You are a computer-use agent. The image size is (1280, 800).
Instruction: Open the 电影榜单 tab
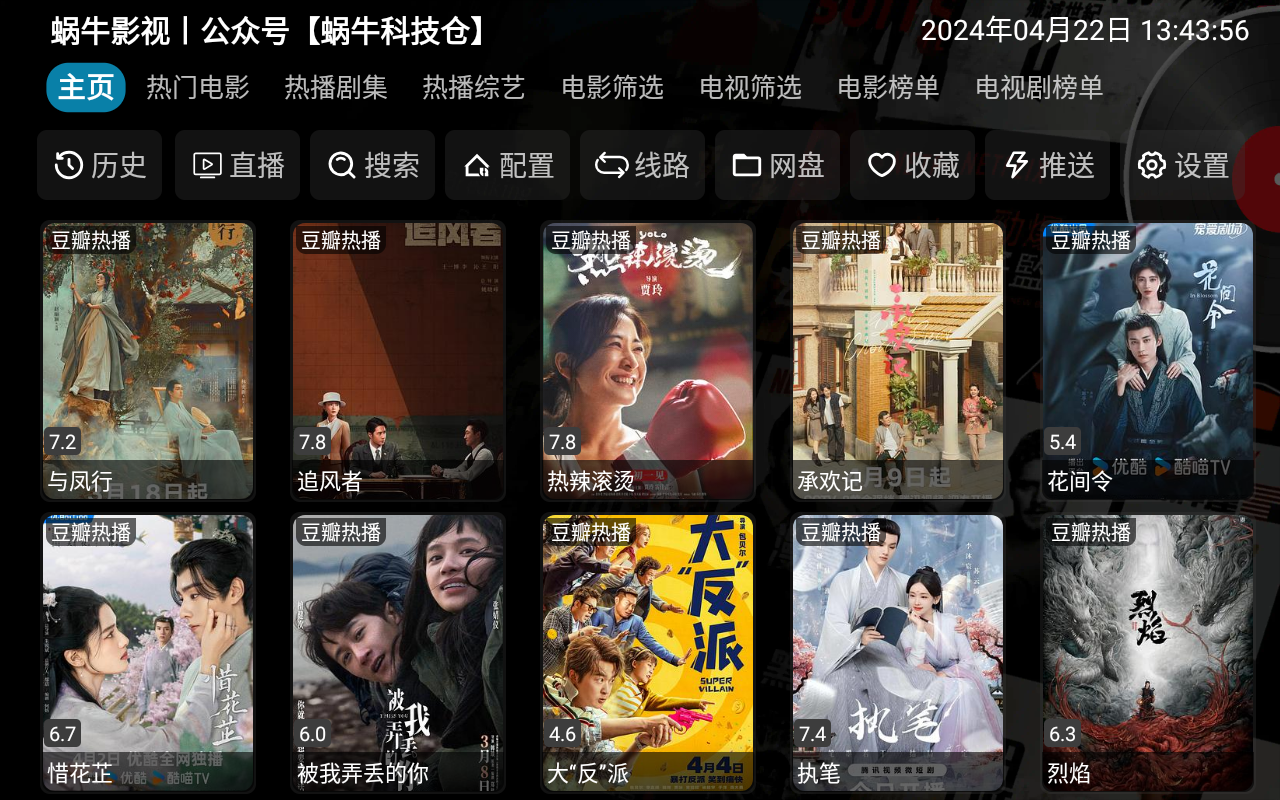pyautogui.click(x=888, y=88)
